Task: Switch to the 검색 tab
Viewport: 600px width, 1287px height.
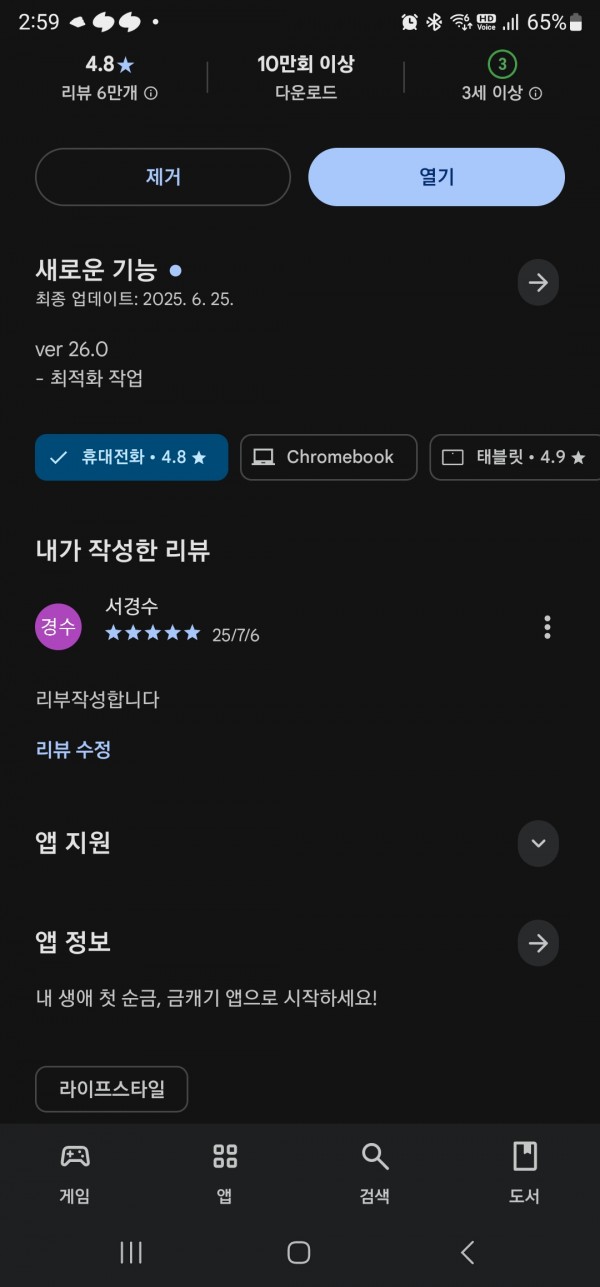Action: click(375, 1173)
